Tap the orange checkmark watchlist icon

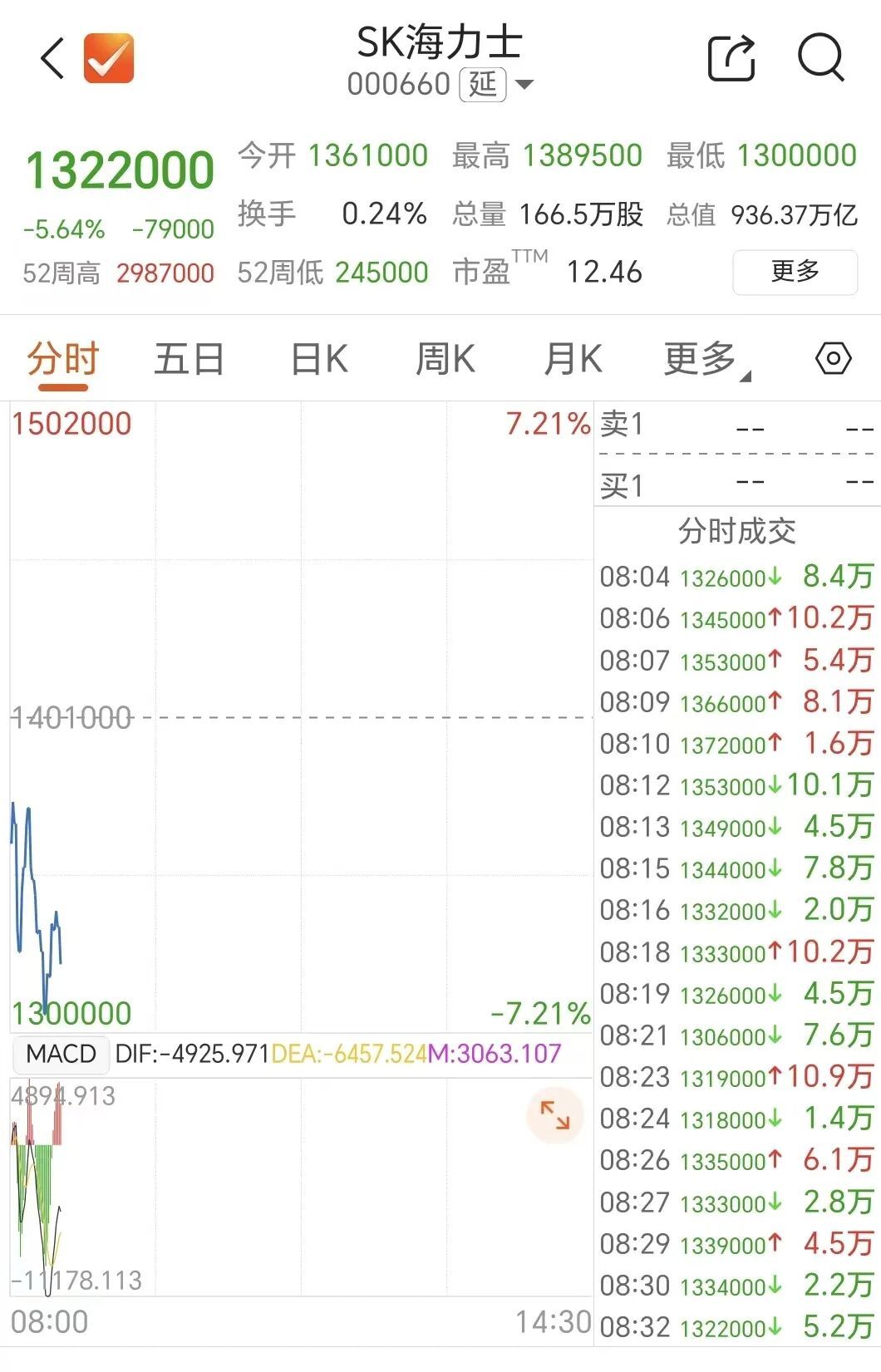coord(109,58)
